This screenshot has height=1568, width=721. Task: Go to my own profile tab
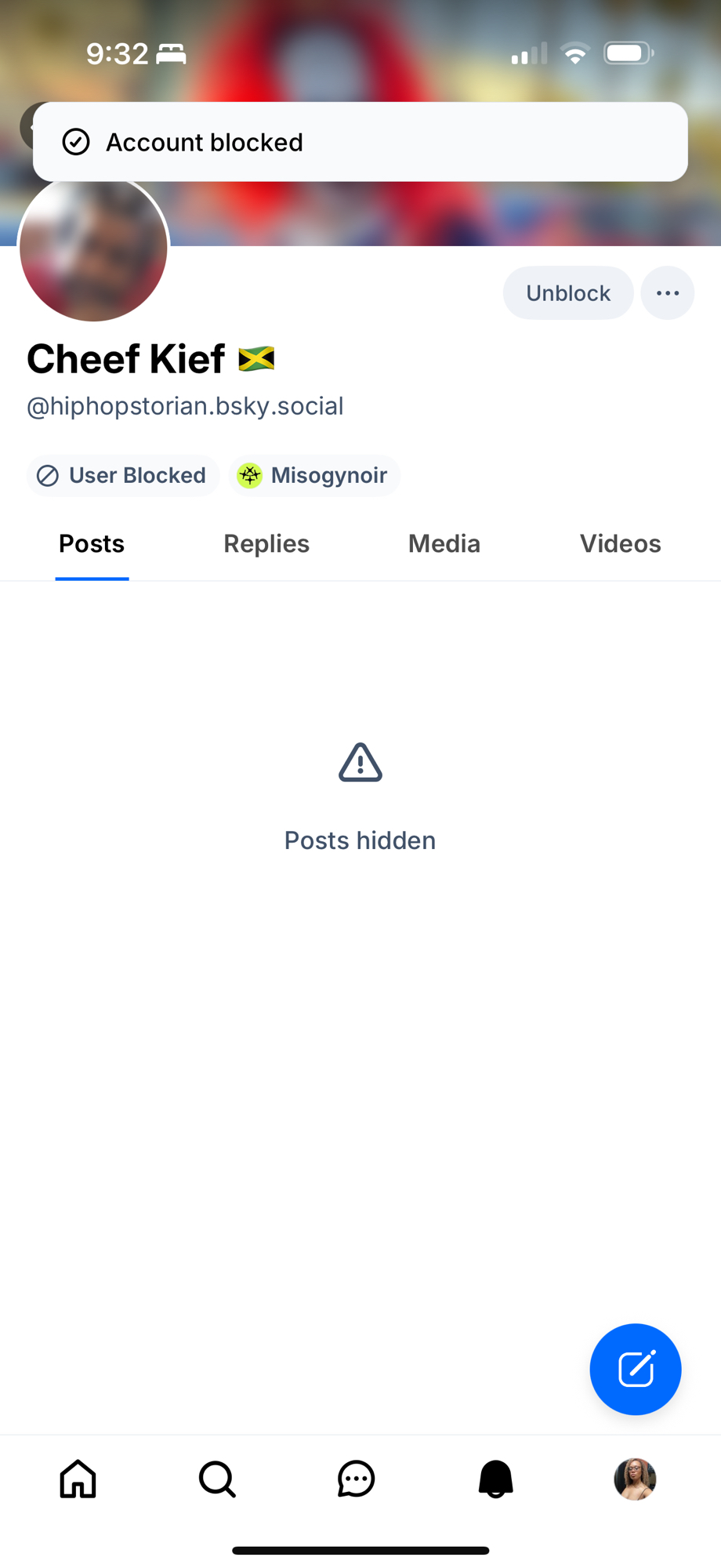pos(634,1479)
